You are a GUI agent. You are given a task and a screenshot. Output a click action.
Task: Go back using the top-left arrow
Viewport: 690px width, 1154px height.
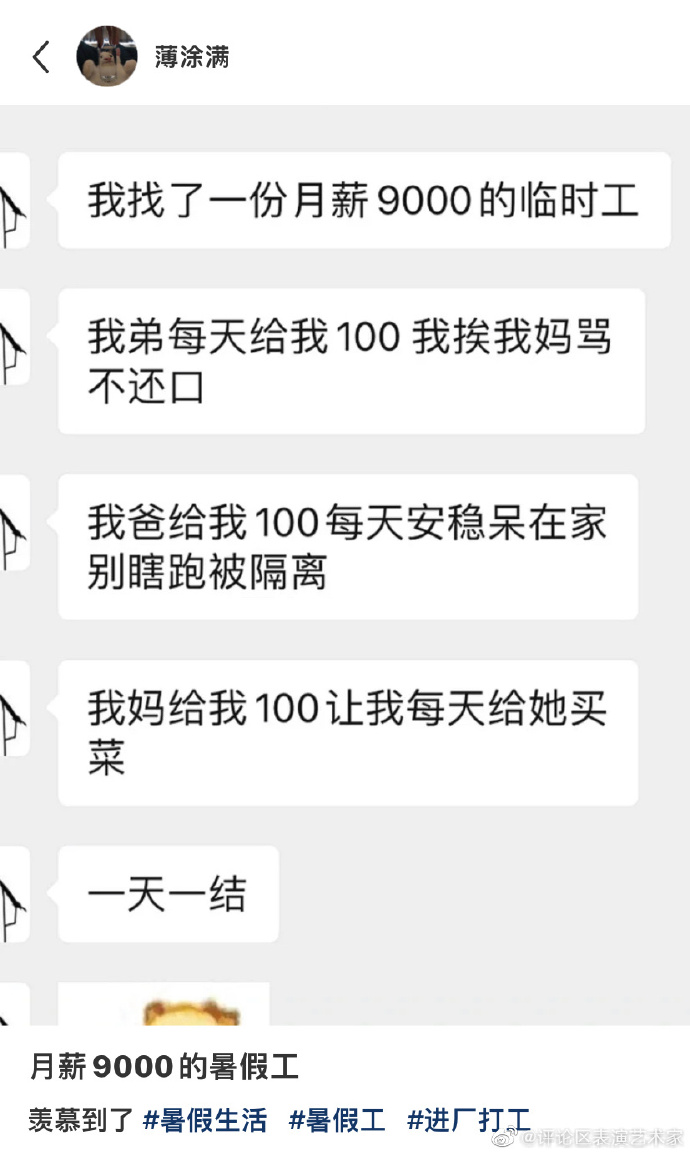[x=41, y=57]
